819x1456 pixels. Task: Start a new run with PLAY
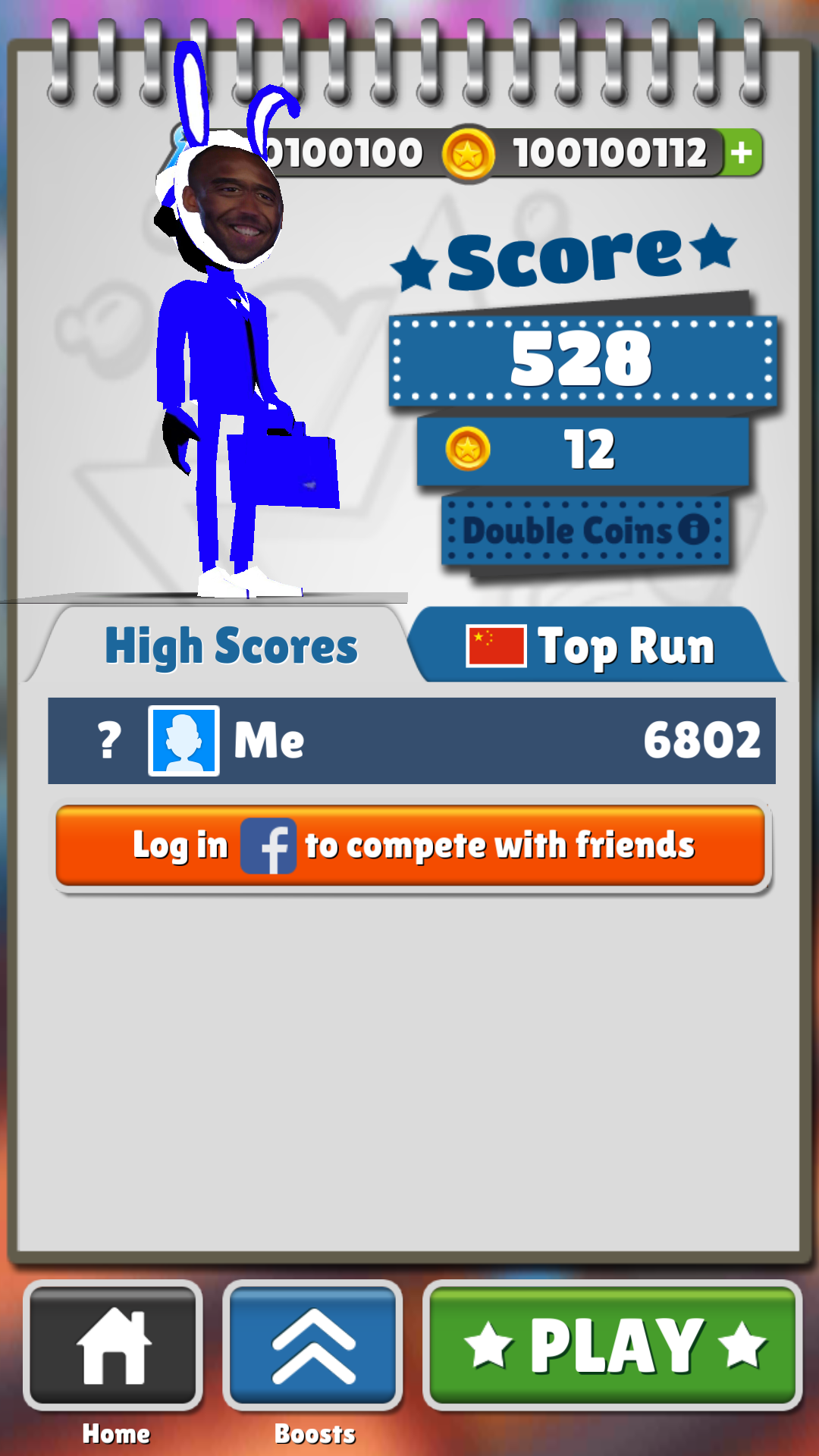(613, 1345)
